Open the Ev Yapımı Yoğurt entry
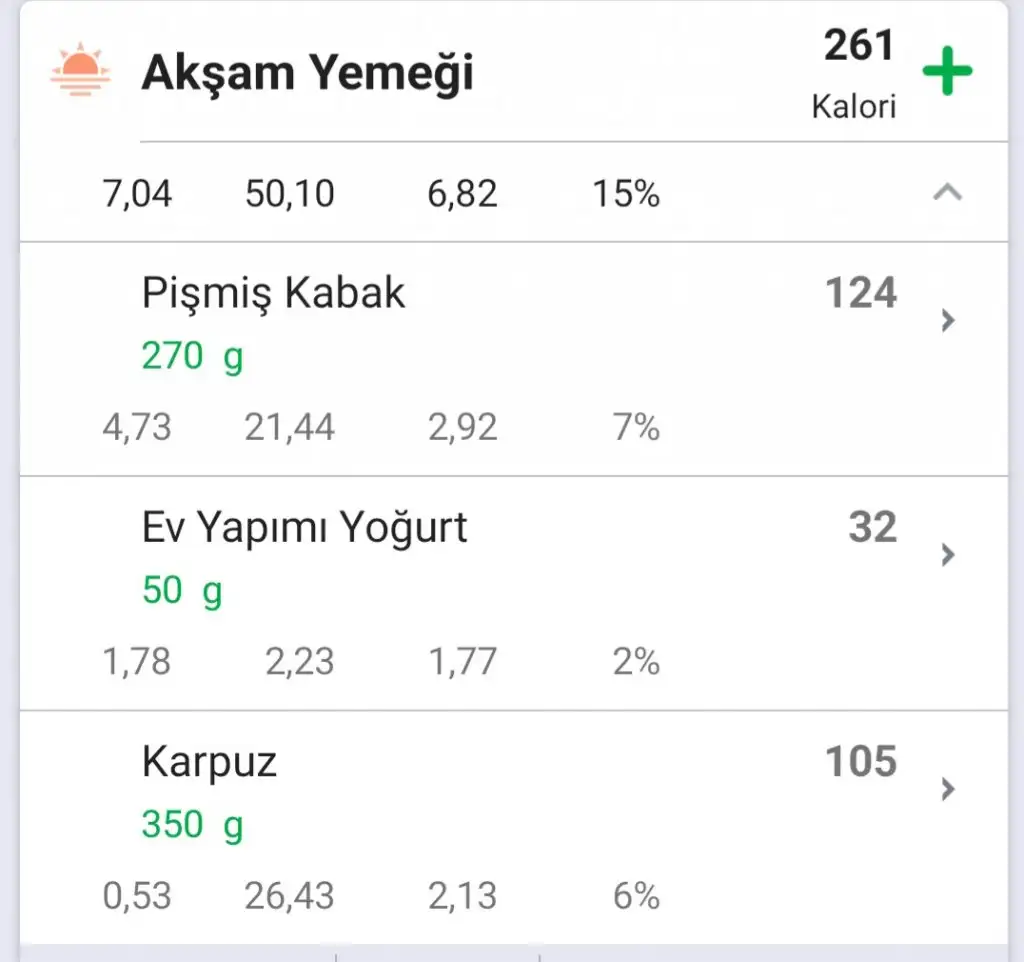 click(948, 554)
